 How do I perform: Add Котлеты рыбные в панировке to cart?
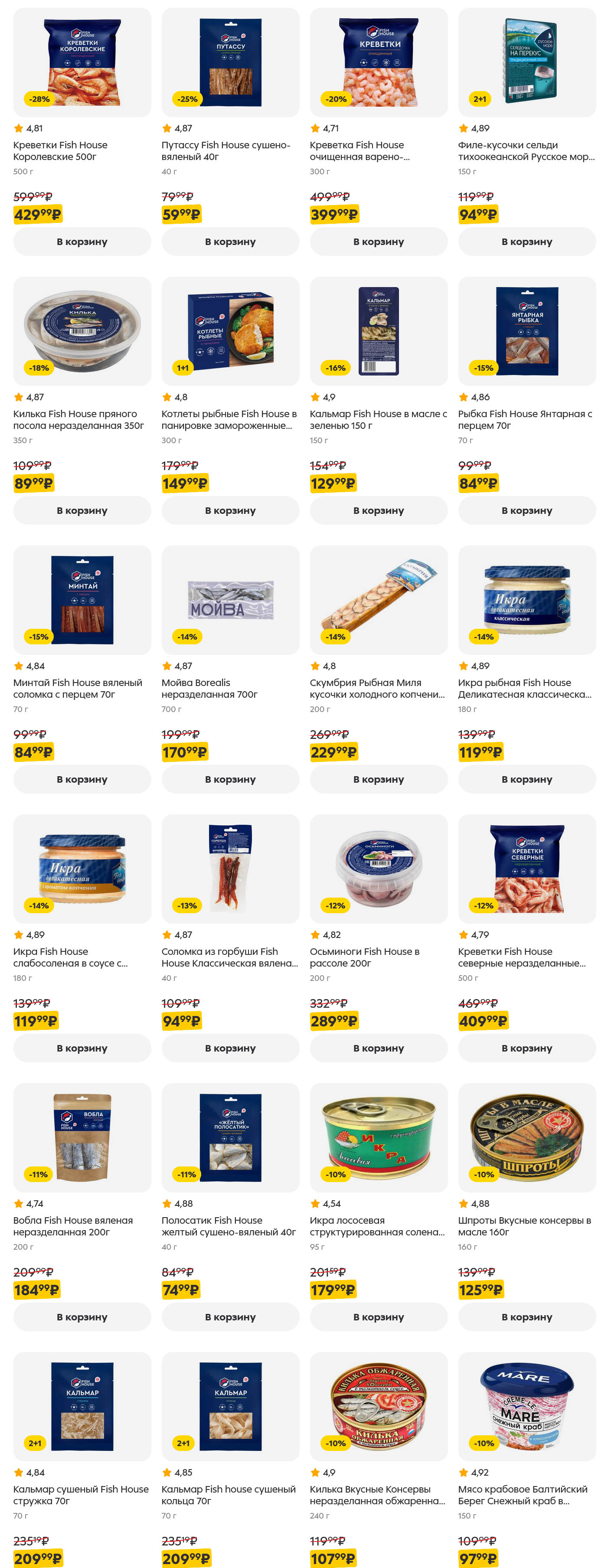point(230,510)
